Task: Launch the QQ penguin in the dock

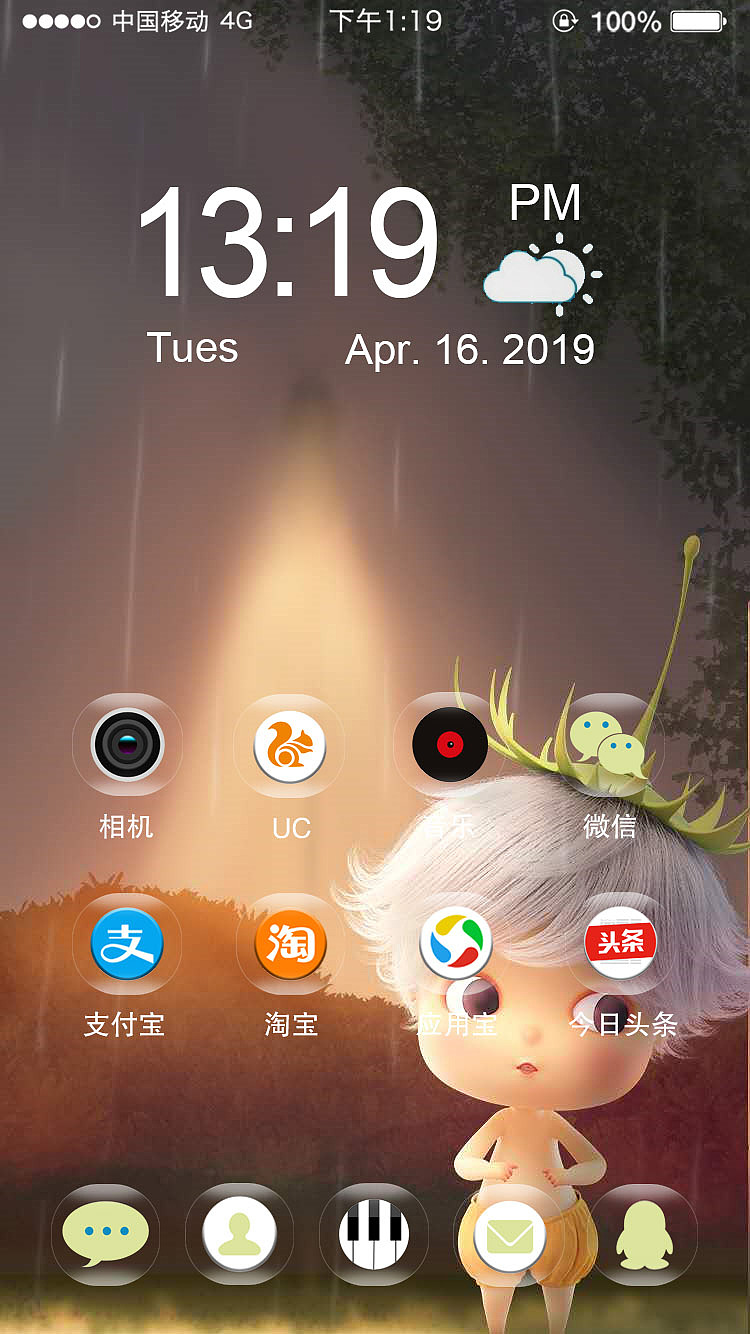Action: 643,1234
